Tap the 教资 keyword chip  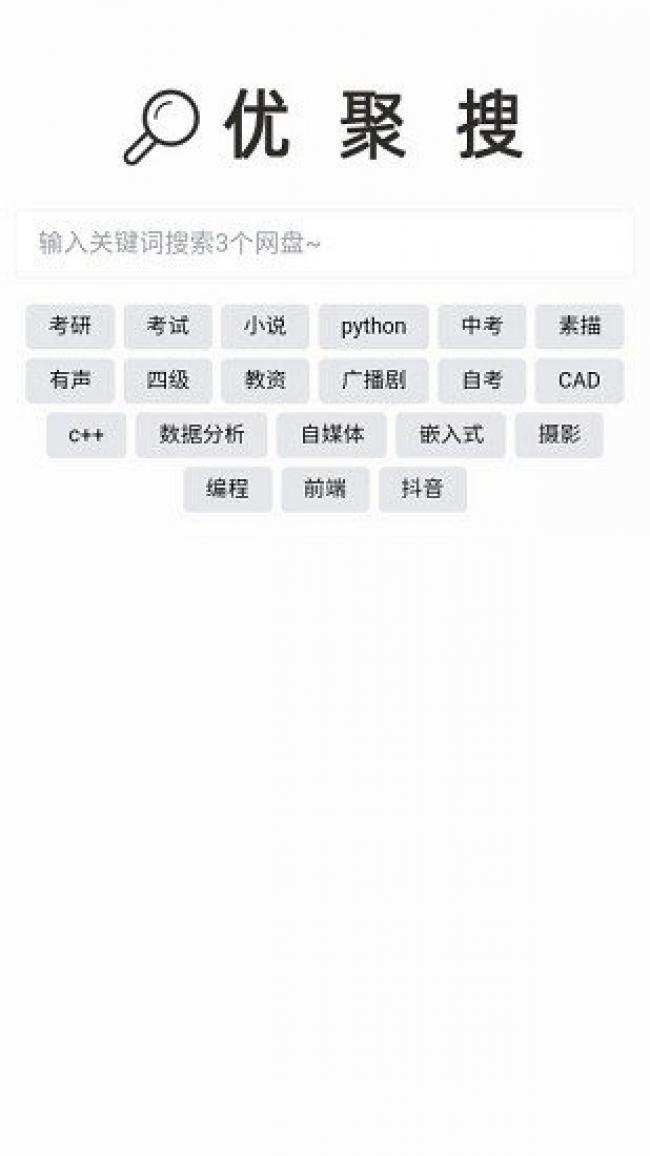tap(265, 380)
